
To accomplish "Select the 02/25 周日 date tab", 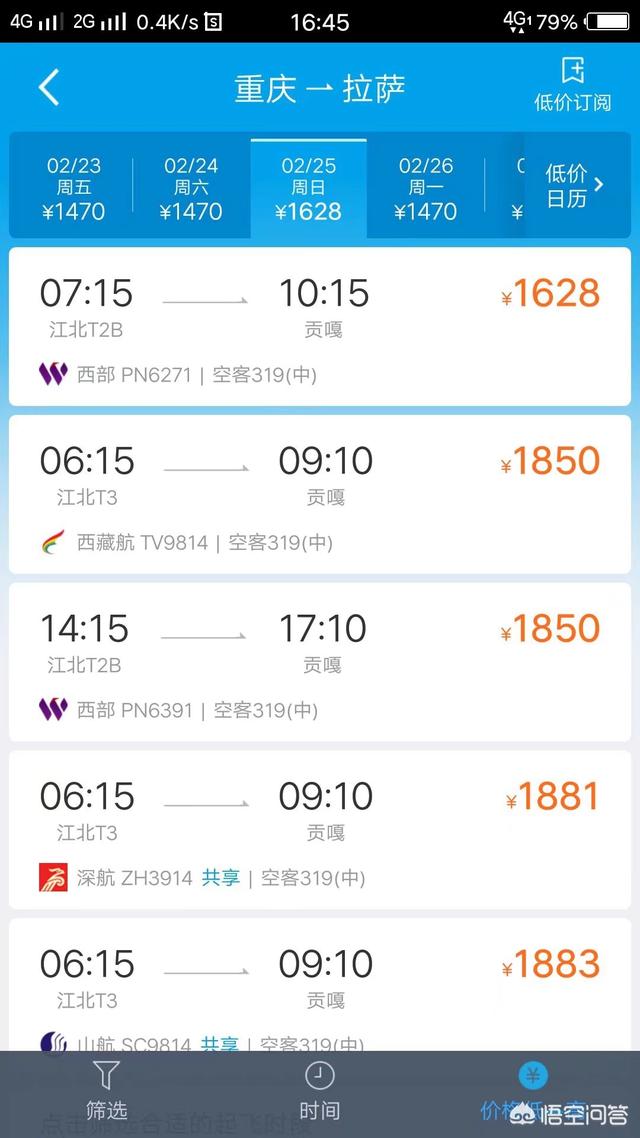I will coord(308,188).
